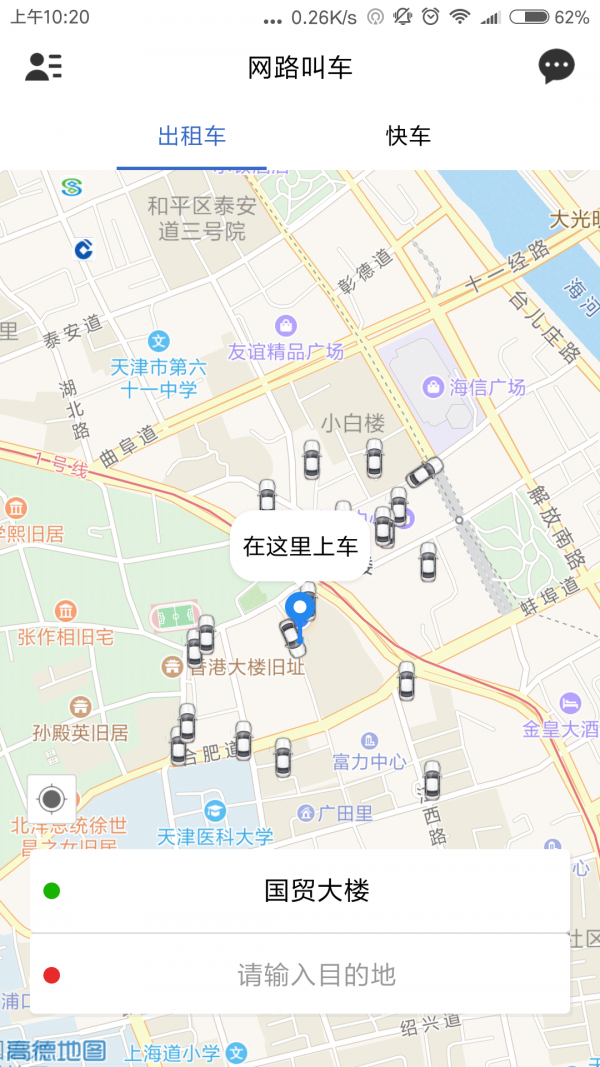Screen dimensions: 600x1067
Task: Recenter map with the locate button
Action: pyautogui.click(x=52, y=799)
